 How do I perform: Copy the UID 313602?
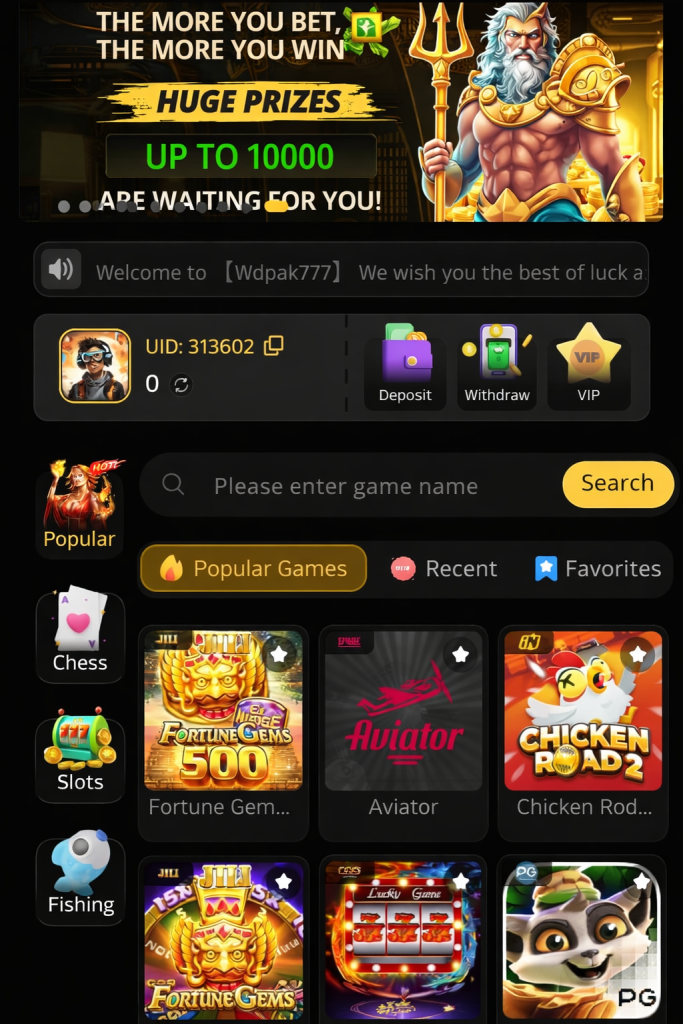coord(273,346)
